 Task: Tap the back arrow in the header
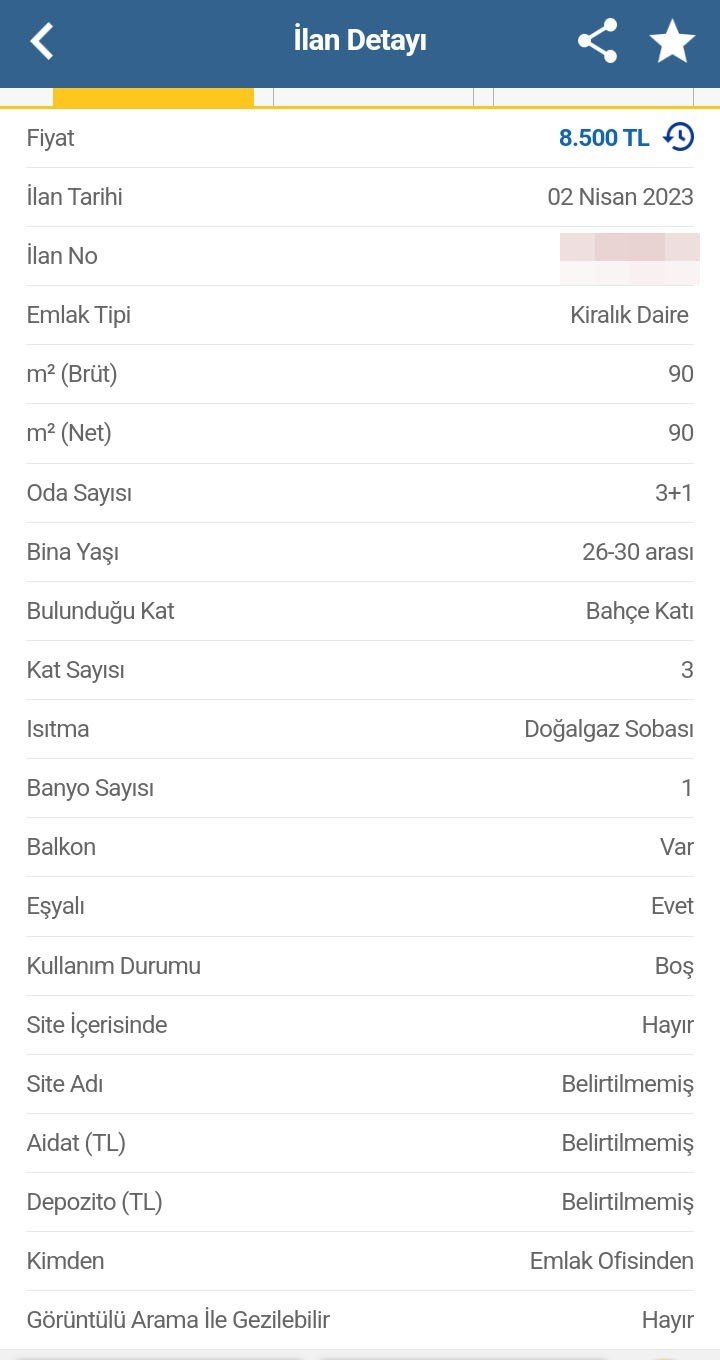pos(42,41)
